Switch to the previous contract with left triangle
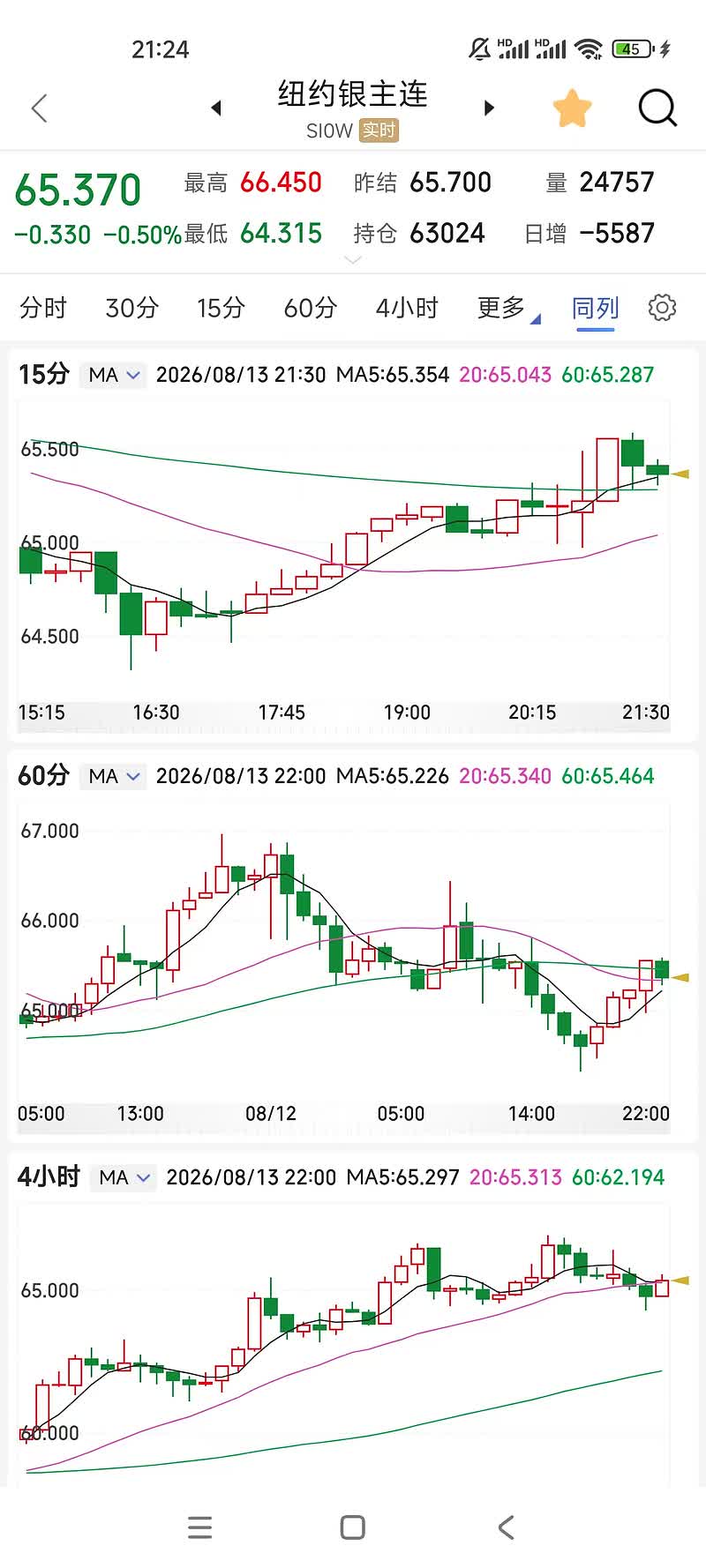The width and height of the screenshot is (706, 1568). pyautogui.click(x=216, y=108)
